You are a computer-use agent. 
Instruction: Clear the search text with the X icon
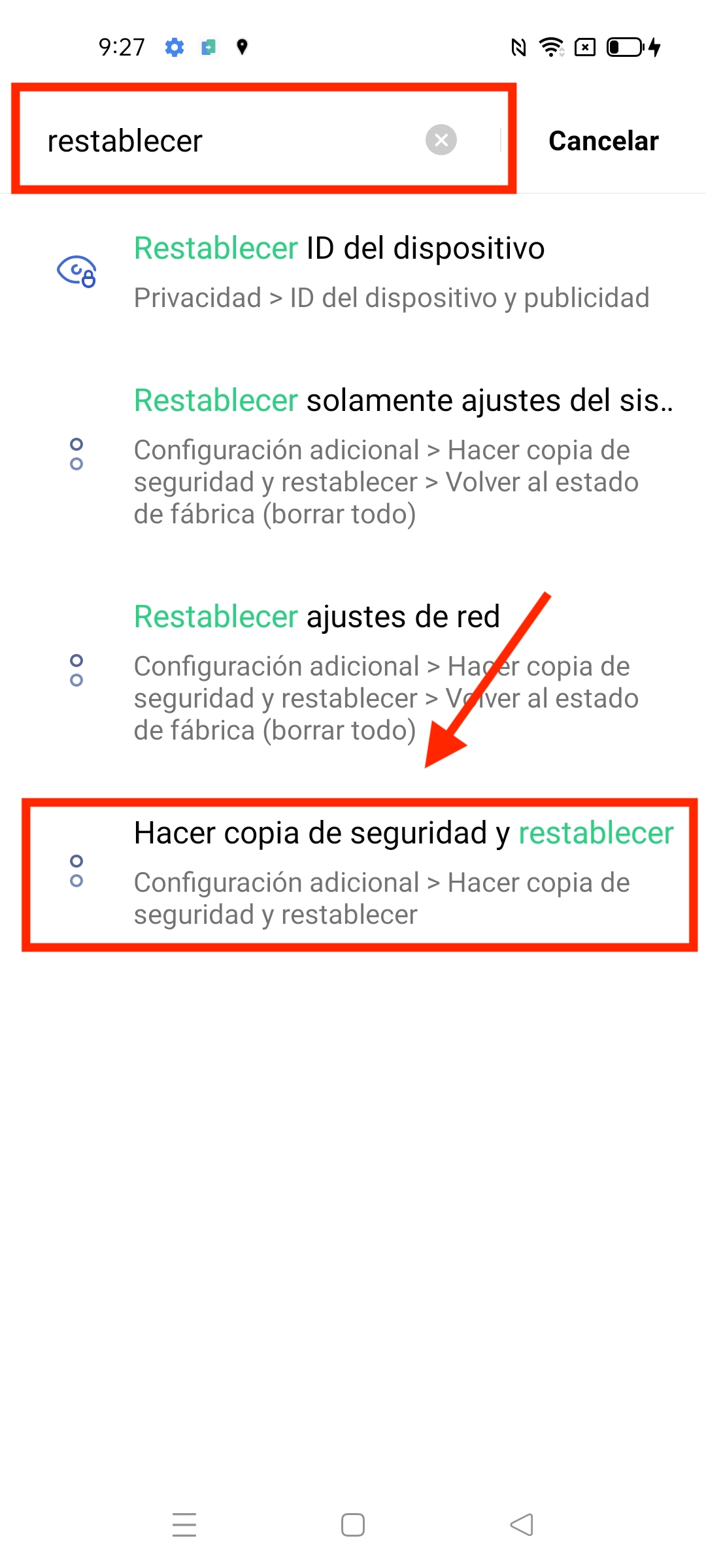click(x=441, y=140)
